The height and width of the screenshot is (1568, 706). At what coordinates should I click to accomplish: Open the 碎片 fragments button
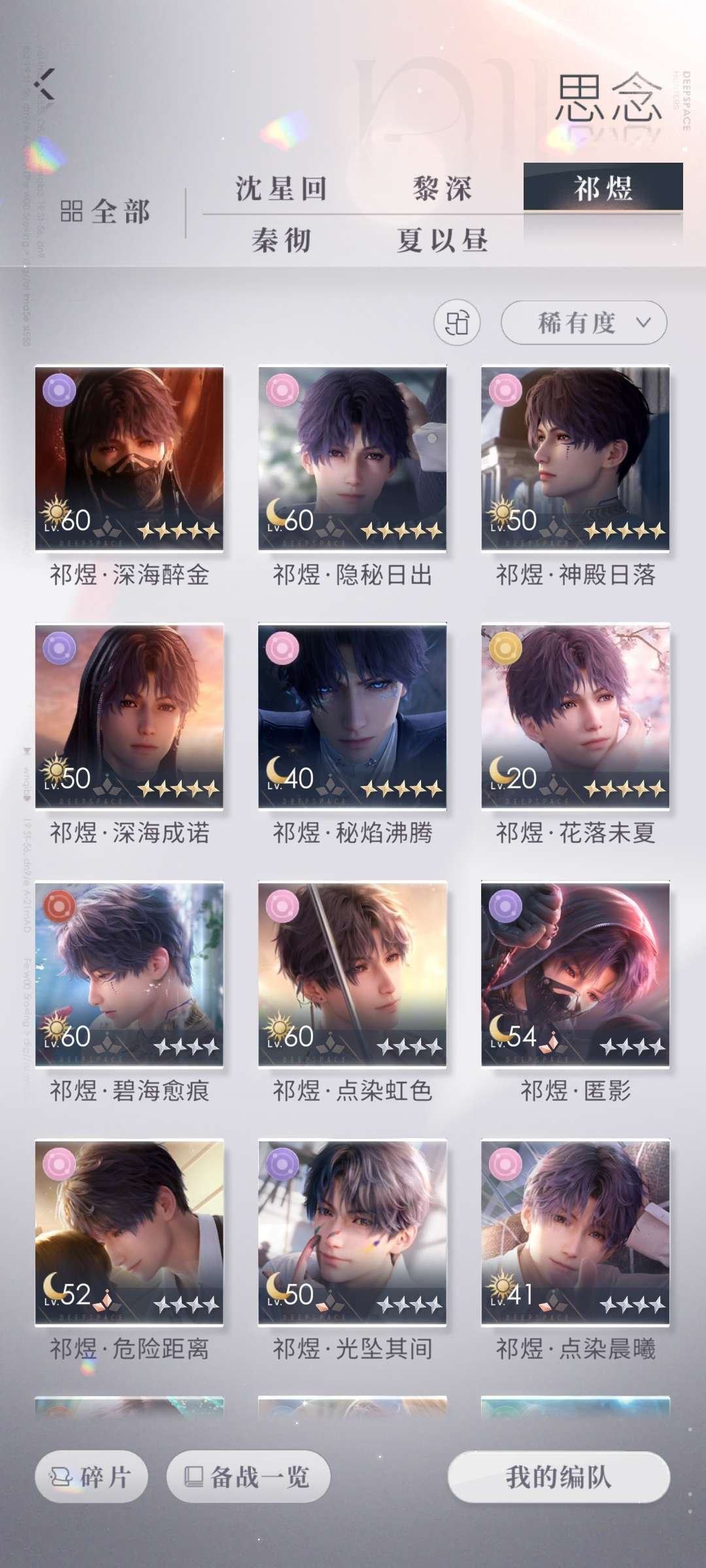92,1477
